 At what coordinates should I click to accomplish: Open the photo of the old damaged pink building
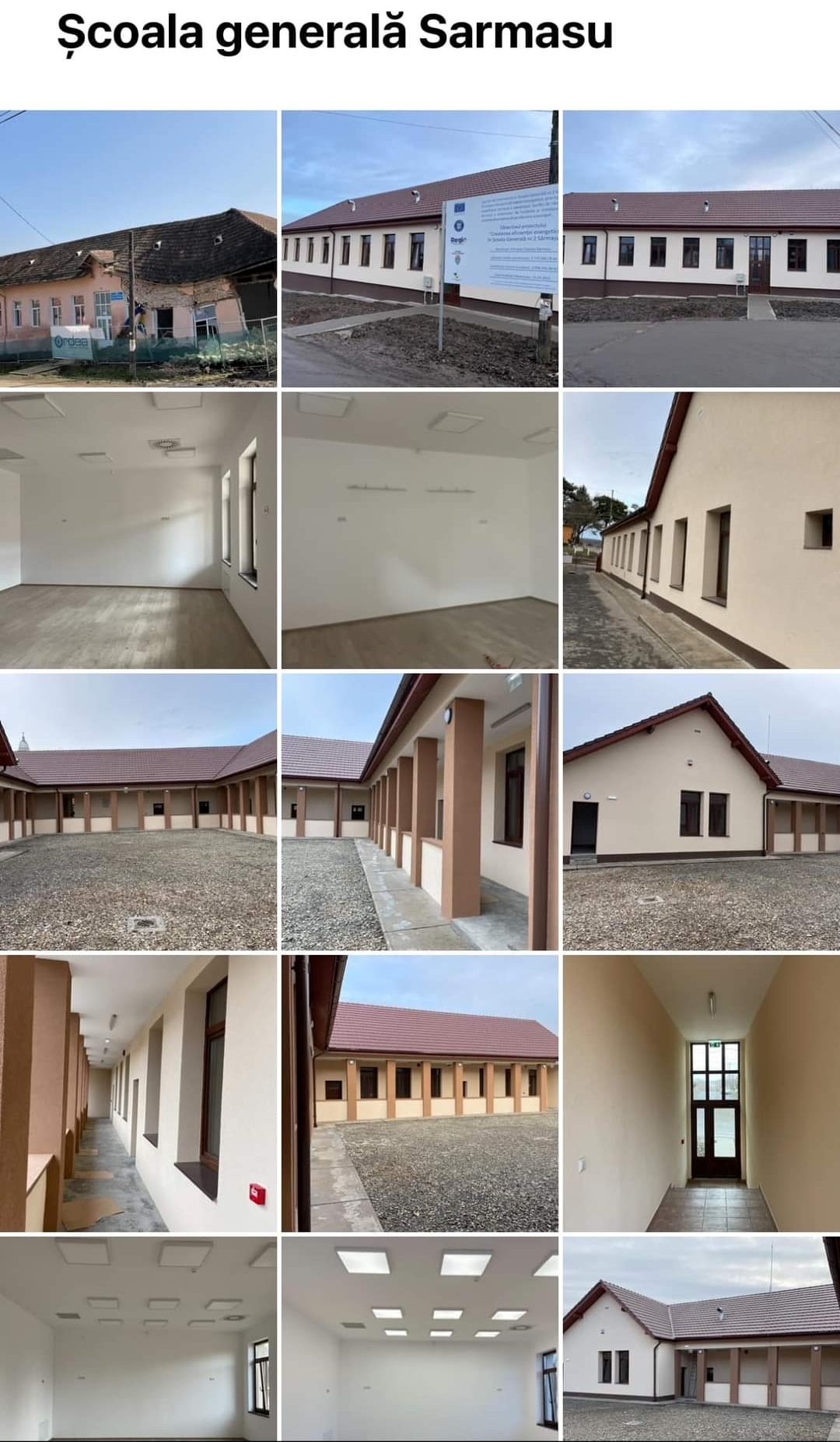(138, 249)
